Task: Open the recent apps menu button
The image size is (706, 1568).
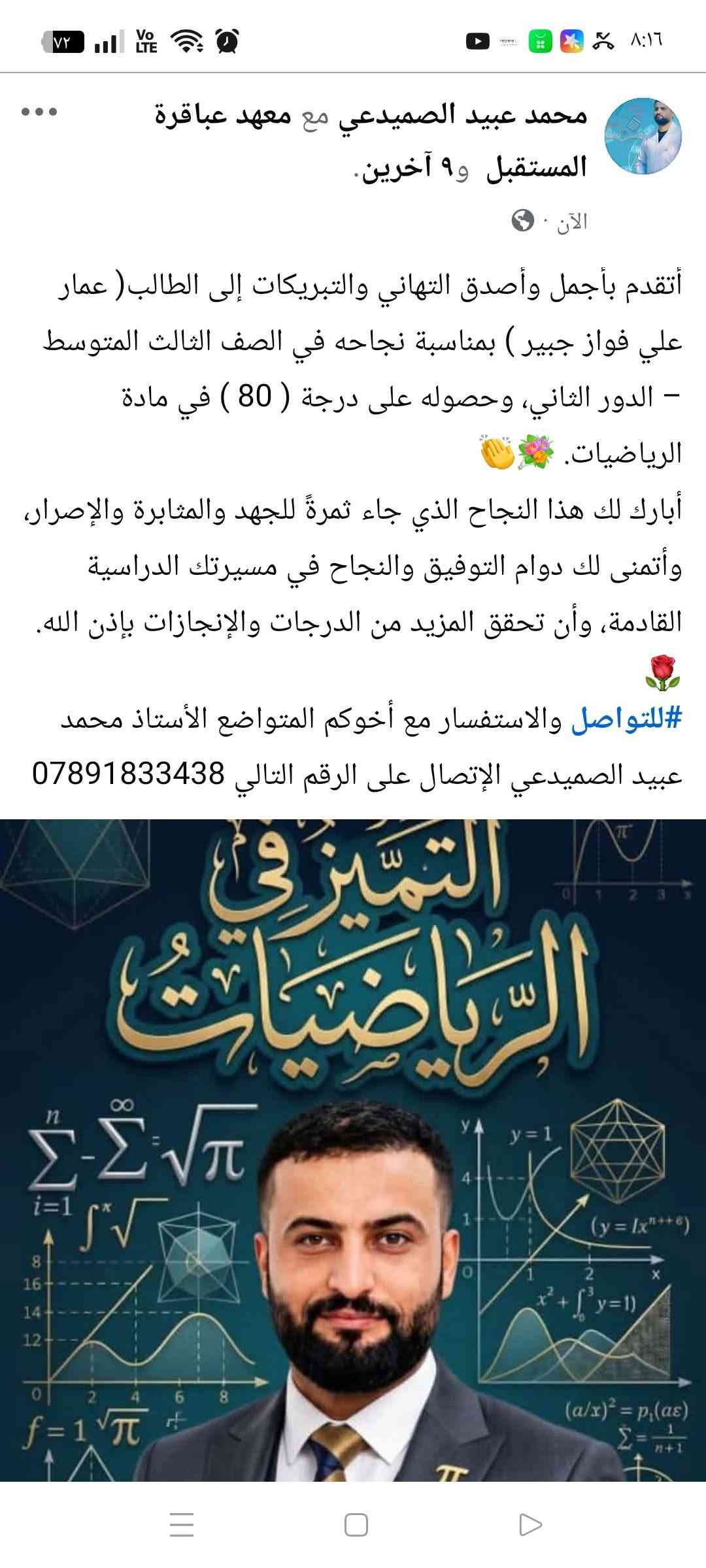Action: click(182, 1525)
